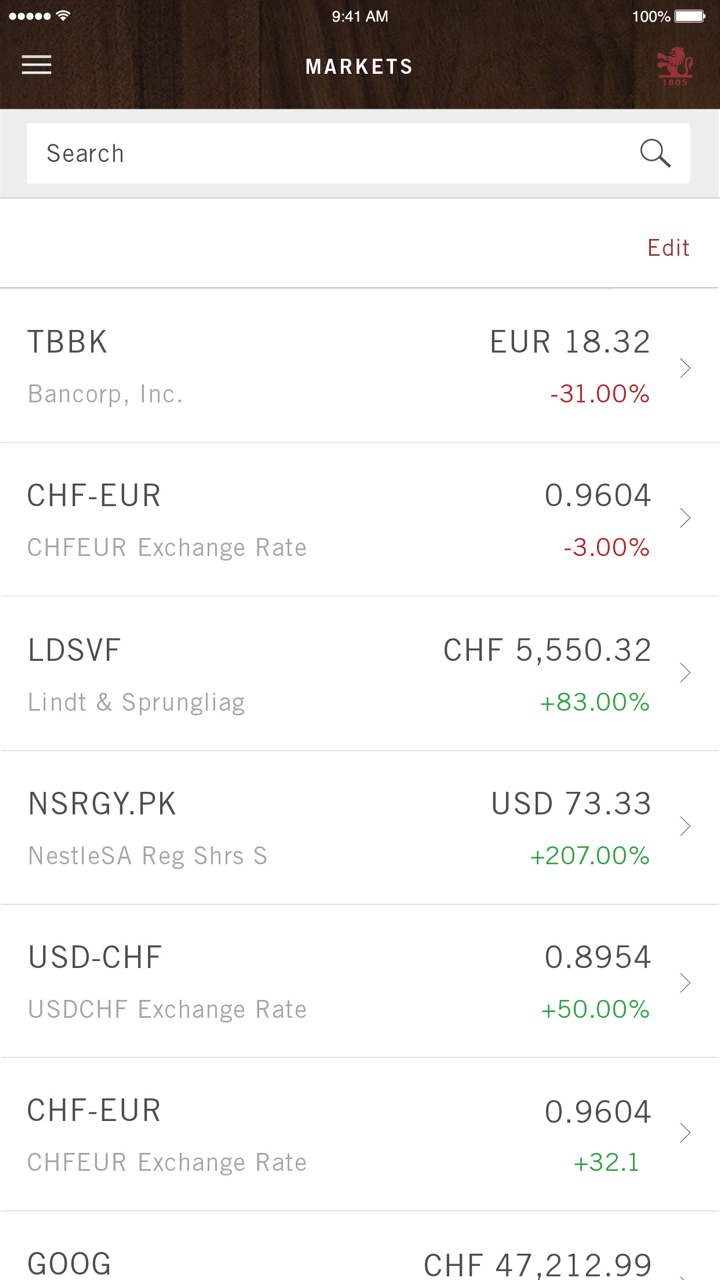Open LDSVF details using its chevron

(x=685, y=672)
